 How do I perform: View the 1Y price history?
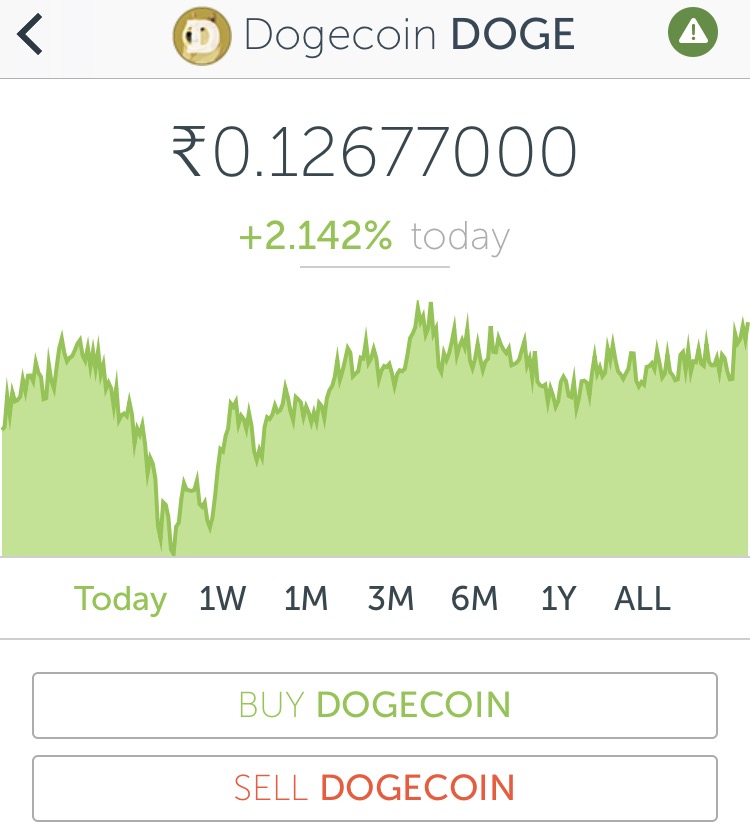click(x=558, y=599)
